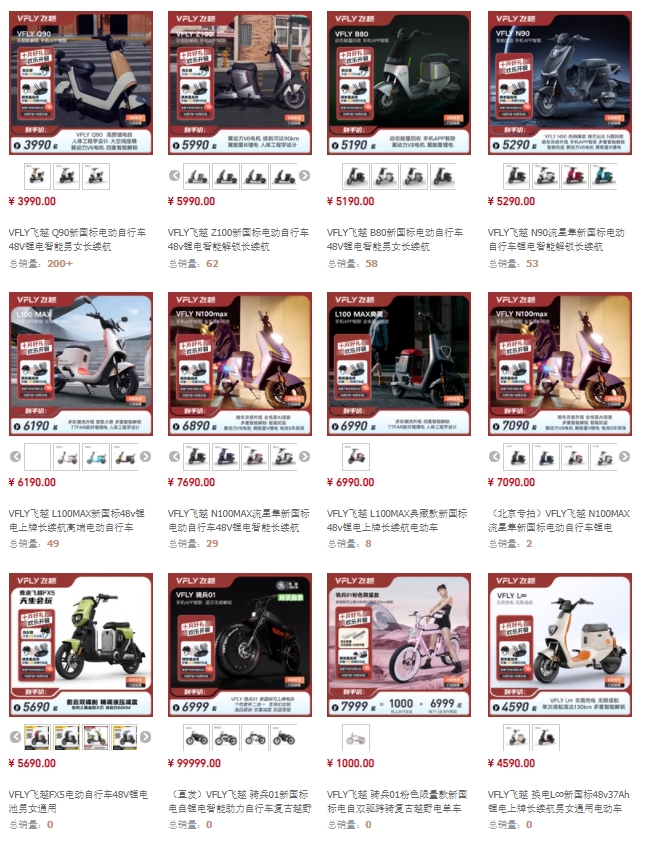Show next color thumbnails for L100MAX ¥6190
This screenshot has height=842, width=645.
(x=146, y=457)
